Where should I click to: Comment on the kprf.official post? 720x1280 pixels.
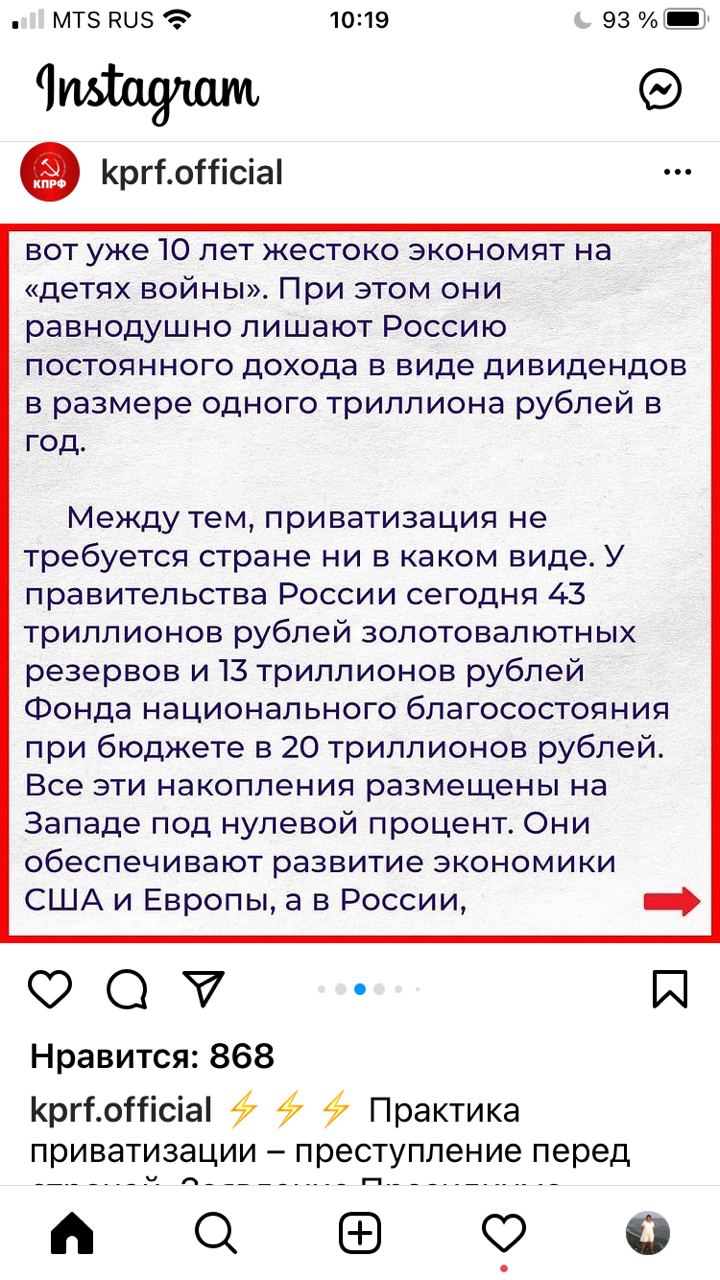127,989
